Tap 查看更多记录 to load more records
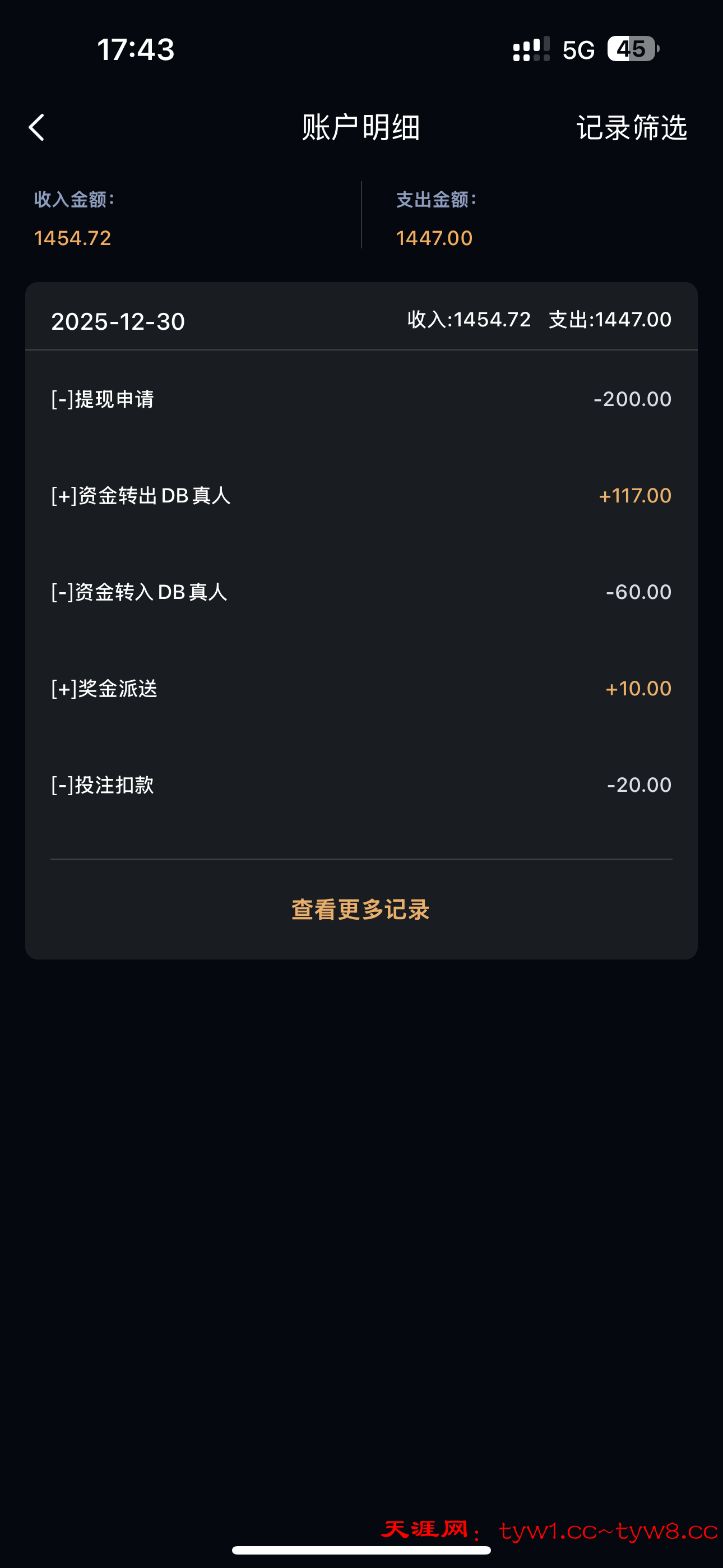723x1568 pixels. pos(361,910)
